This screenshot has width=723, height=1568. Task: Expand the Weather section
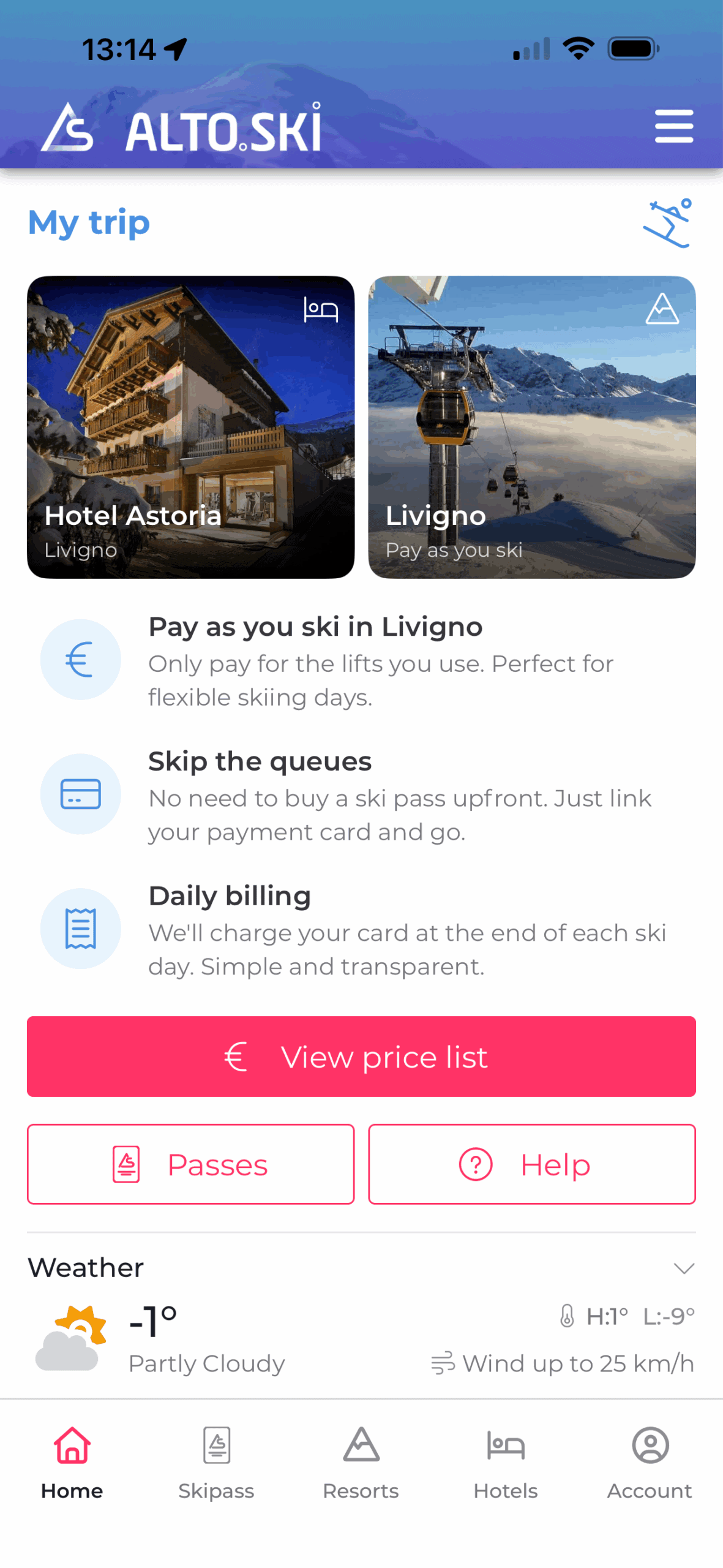pos(683,1267)
